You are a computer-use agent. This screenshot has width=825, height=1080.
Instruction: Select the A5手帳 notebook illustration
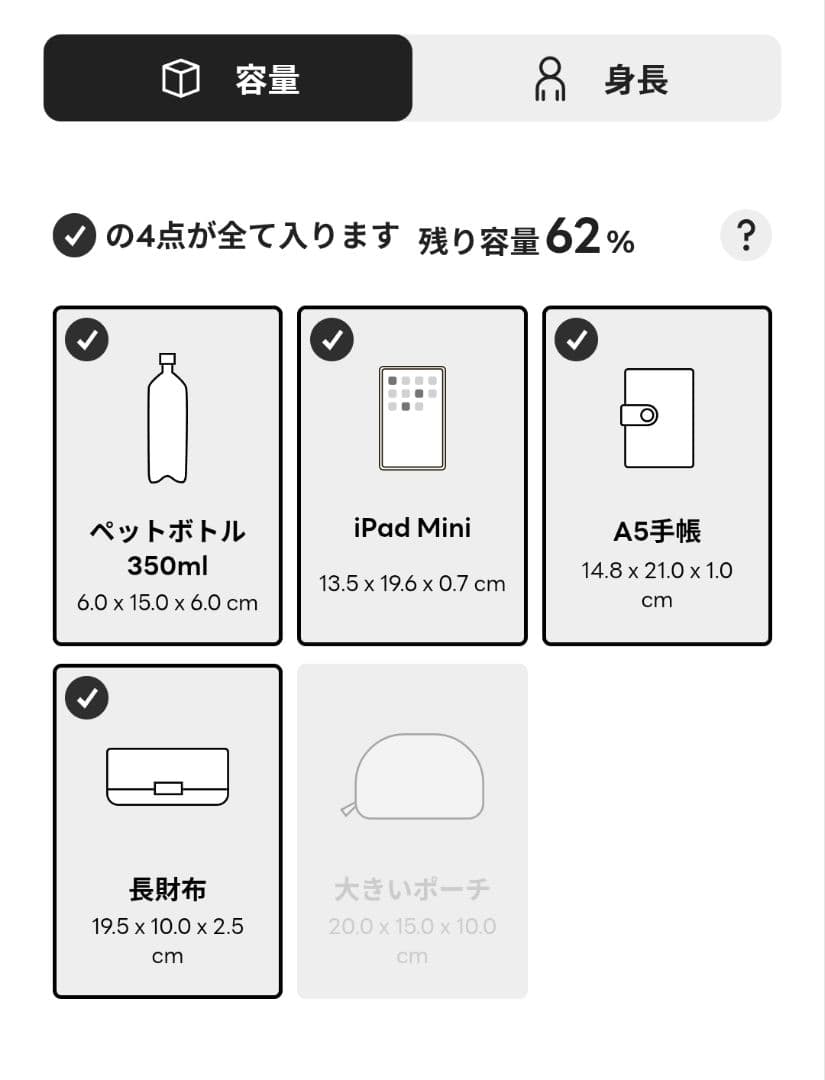658,417
